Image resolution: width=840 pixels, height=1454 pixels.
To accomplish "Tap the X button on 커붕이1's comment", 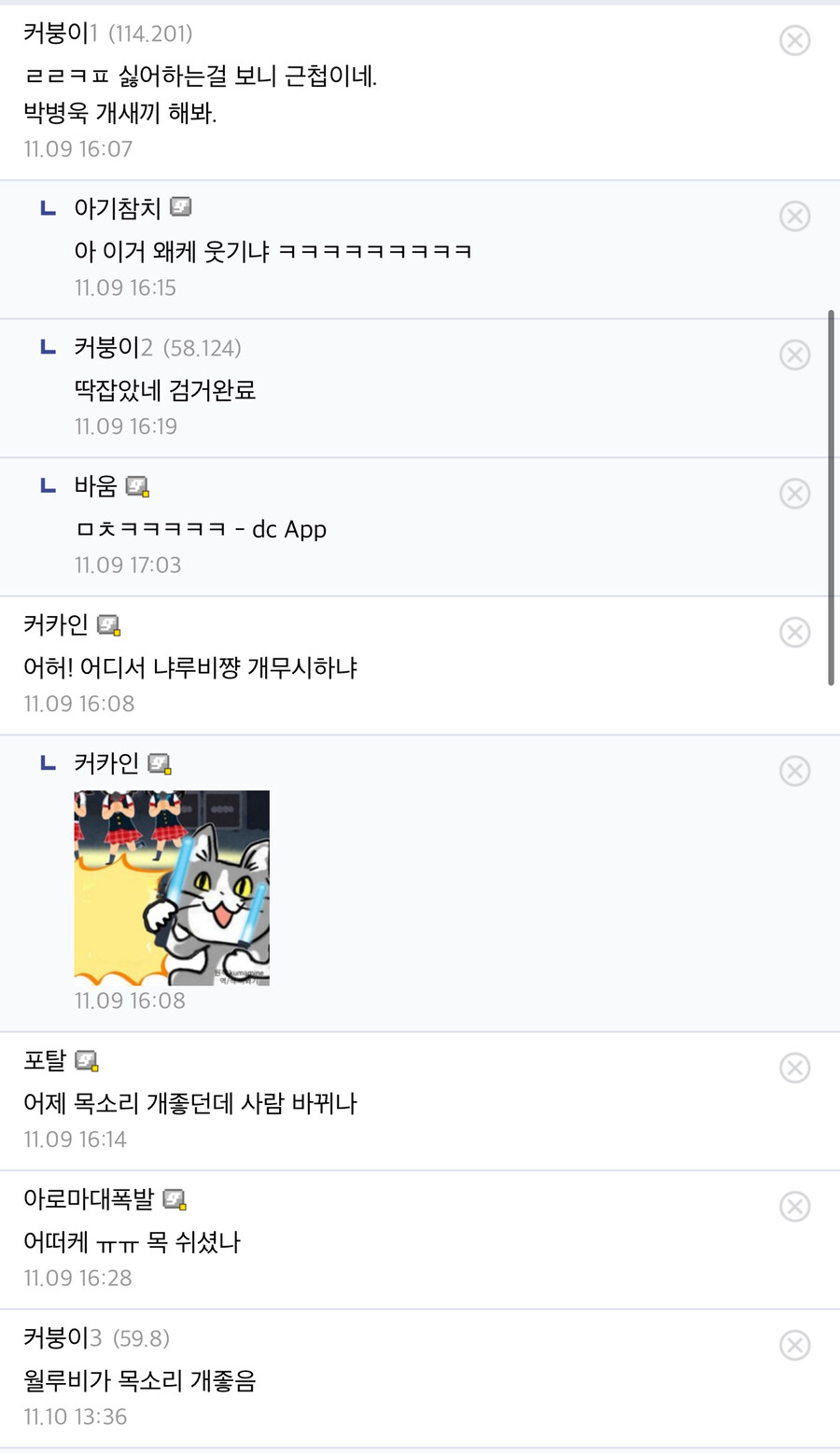I will click(794, 40).
